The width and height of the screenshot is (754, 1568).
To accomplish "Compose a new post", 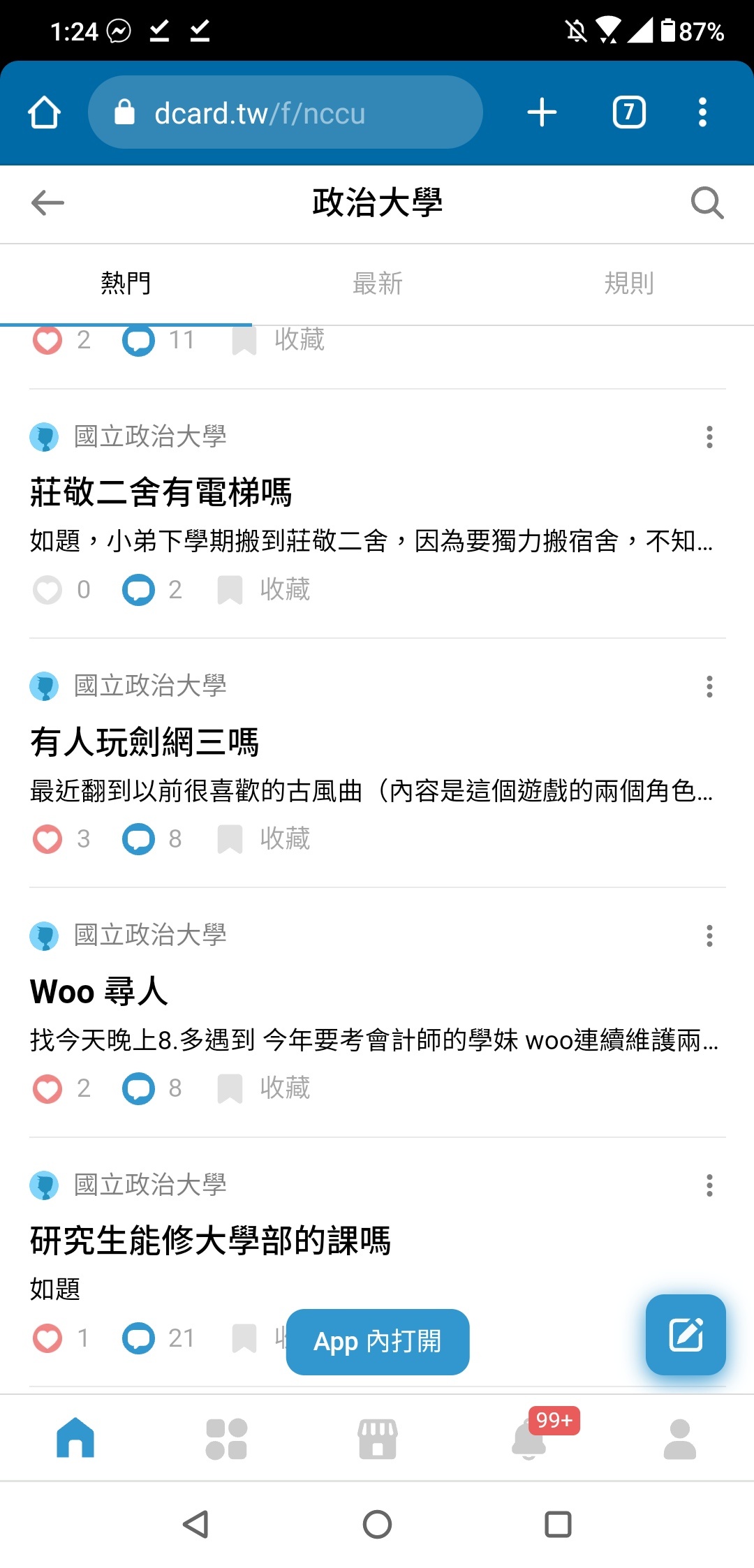I will [686, 1335].
